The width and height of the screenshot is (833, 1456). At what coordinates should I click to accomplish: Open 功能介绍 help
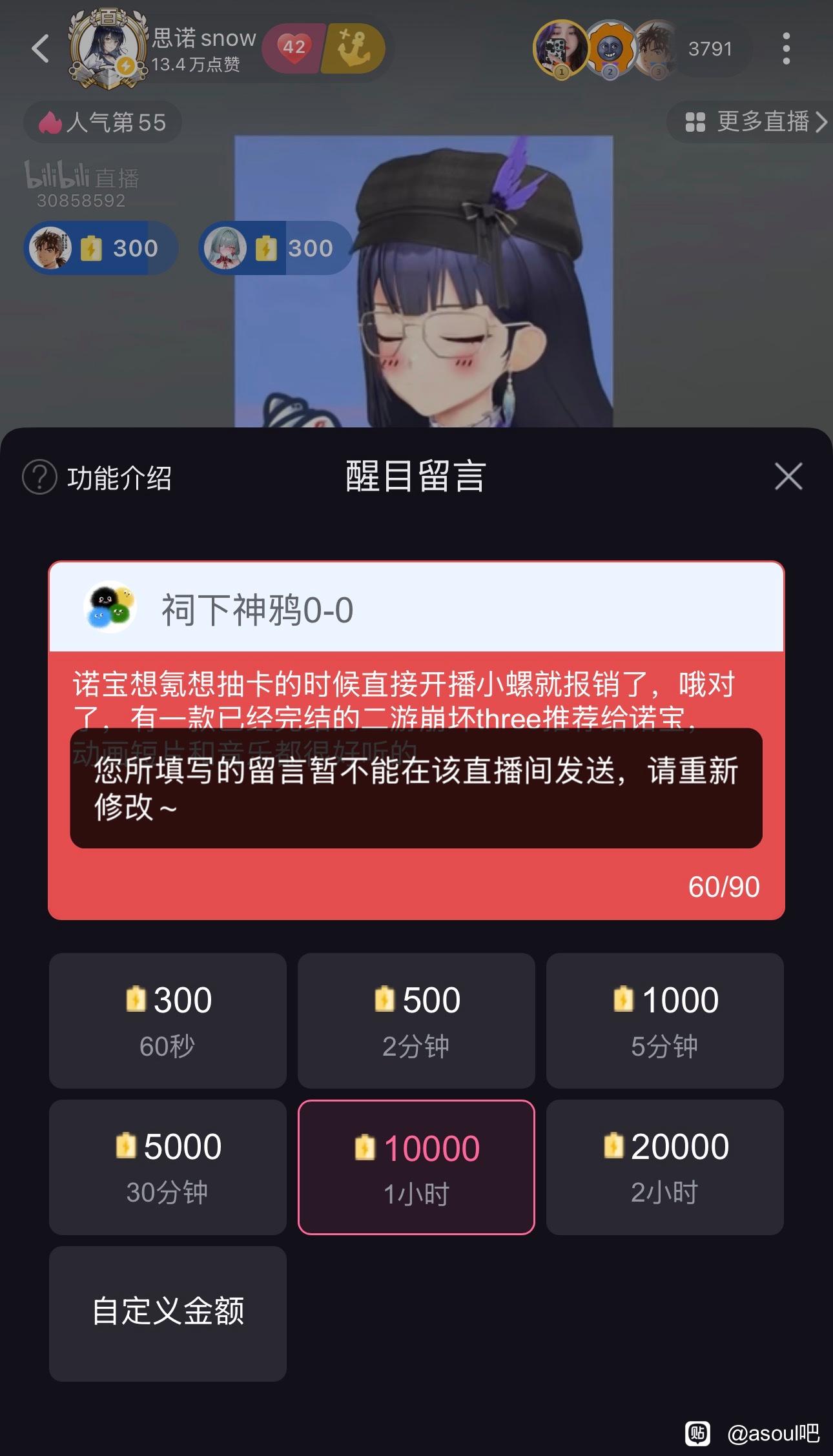98,478
